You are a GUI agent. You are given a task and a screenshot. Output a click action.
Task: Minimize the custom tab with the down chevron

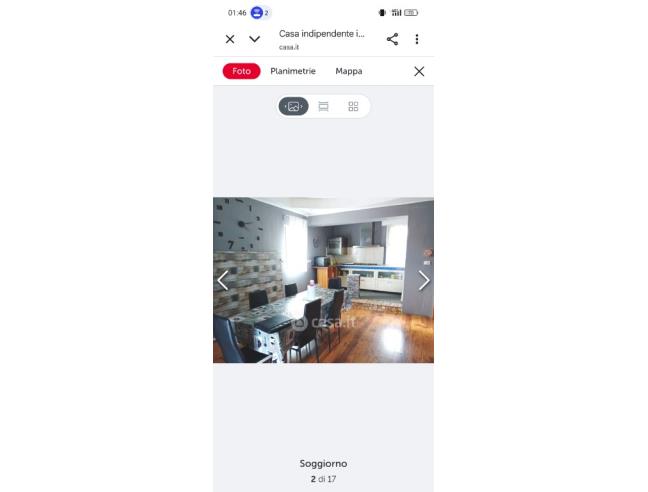tap(255, 39)
